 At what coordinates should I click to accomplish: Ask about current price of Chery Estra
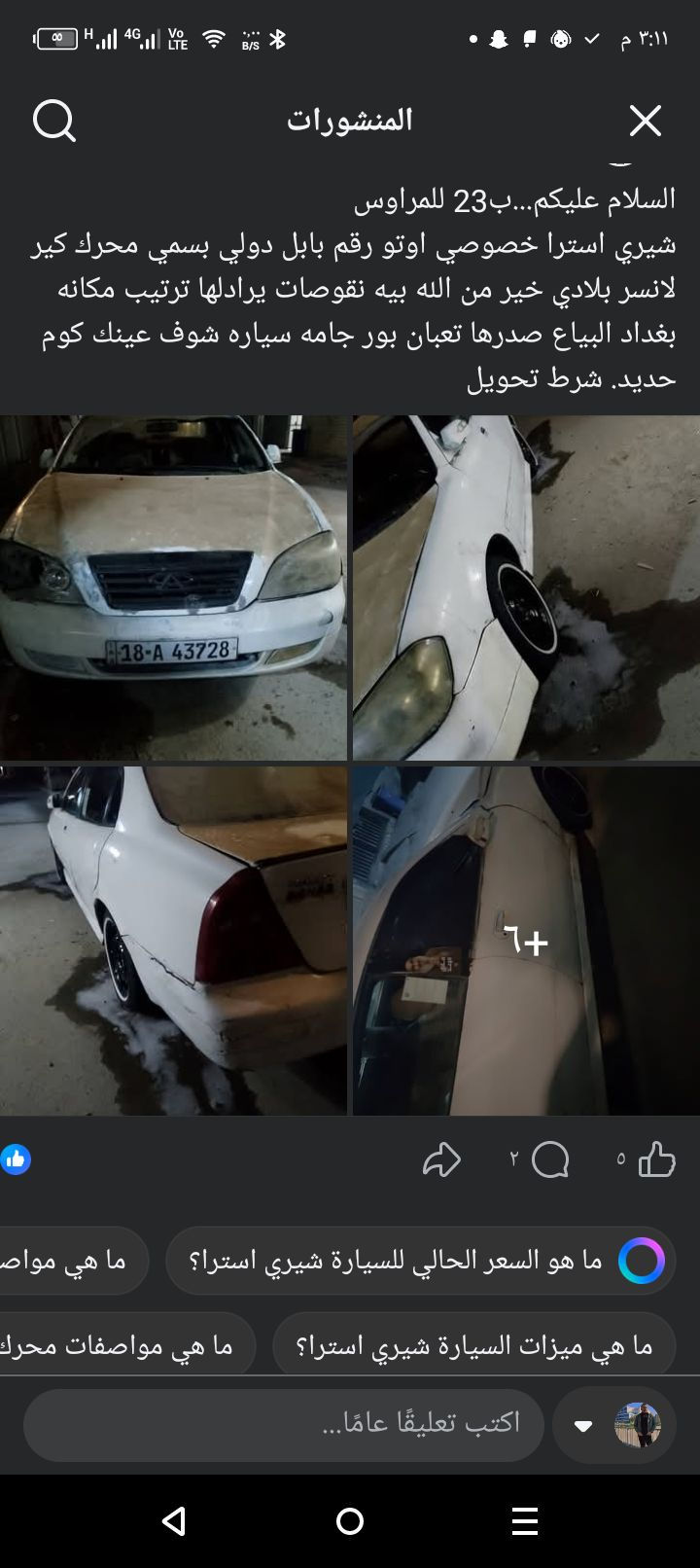[x=418, y=1261]
